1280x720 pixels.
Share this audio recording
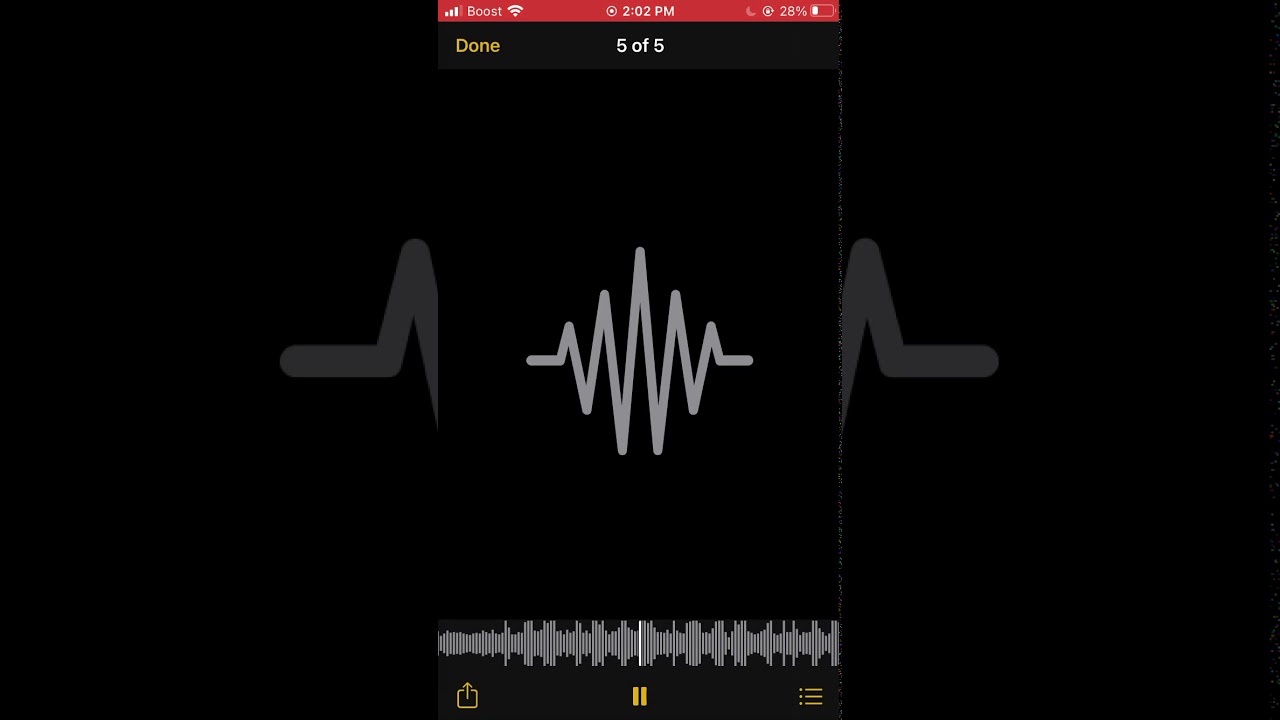(467, 696)
